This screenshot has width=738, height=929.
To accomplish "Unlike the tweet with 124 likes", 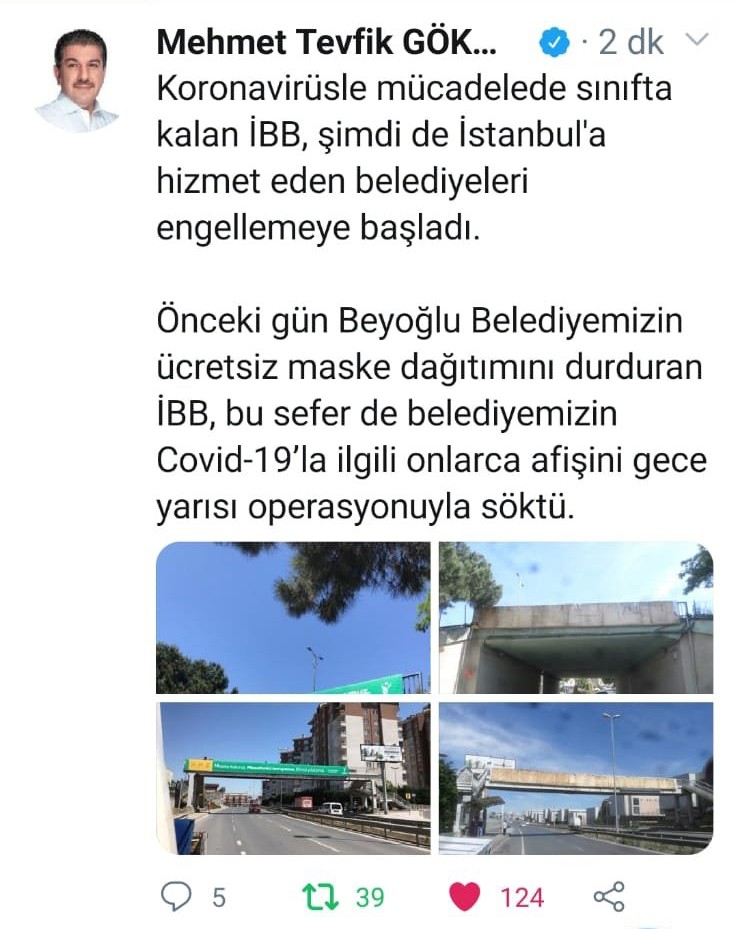I will 464,896.
